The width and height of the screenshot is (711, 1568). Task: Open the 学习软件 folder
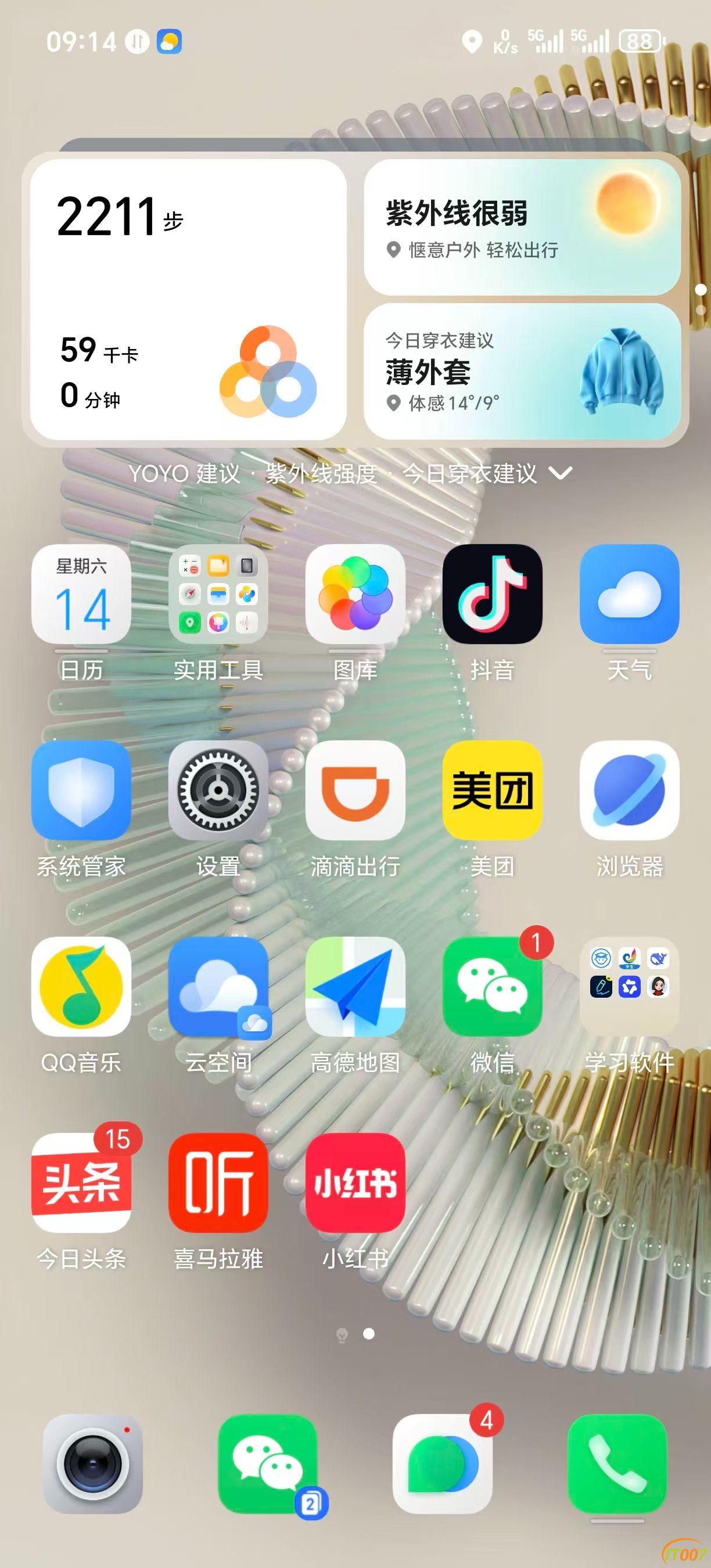tap(629, 986)
